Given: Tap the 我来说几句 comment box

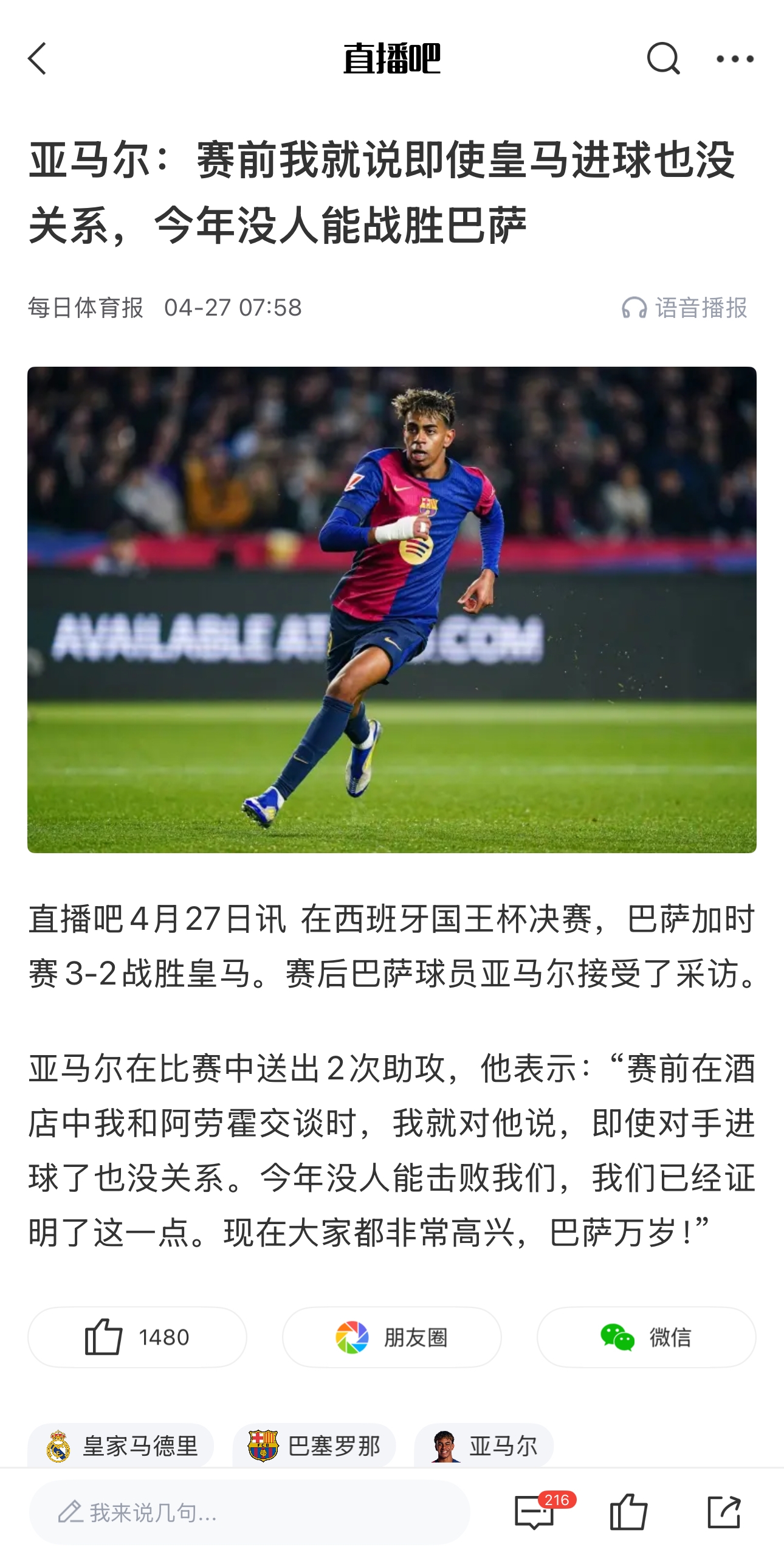Looking at the screenshot, I should click(x=249, y=1512).
